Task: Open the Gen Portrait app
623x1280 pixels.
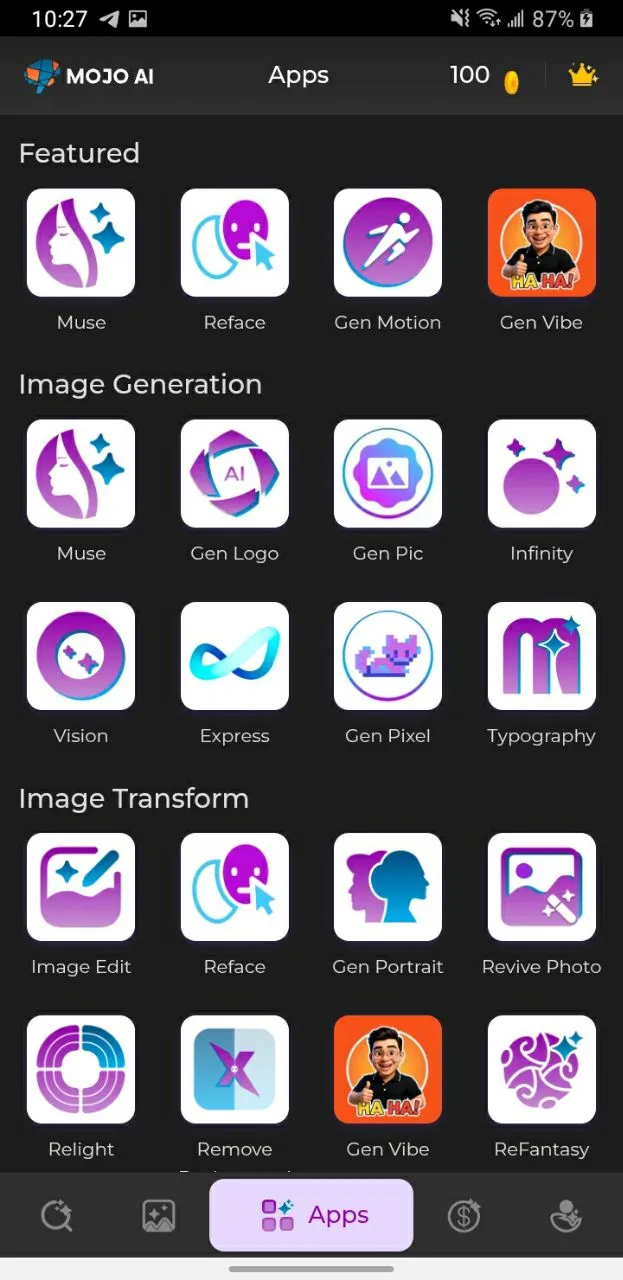Action: (388, 887)
